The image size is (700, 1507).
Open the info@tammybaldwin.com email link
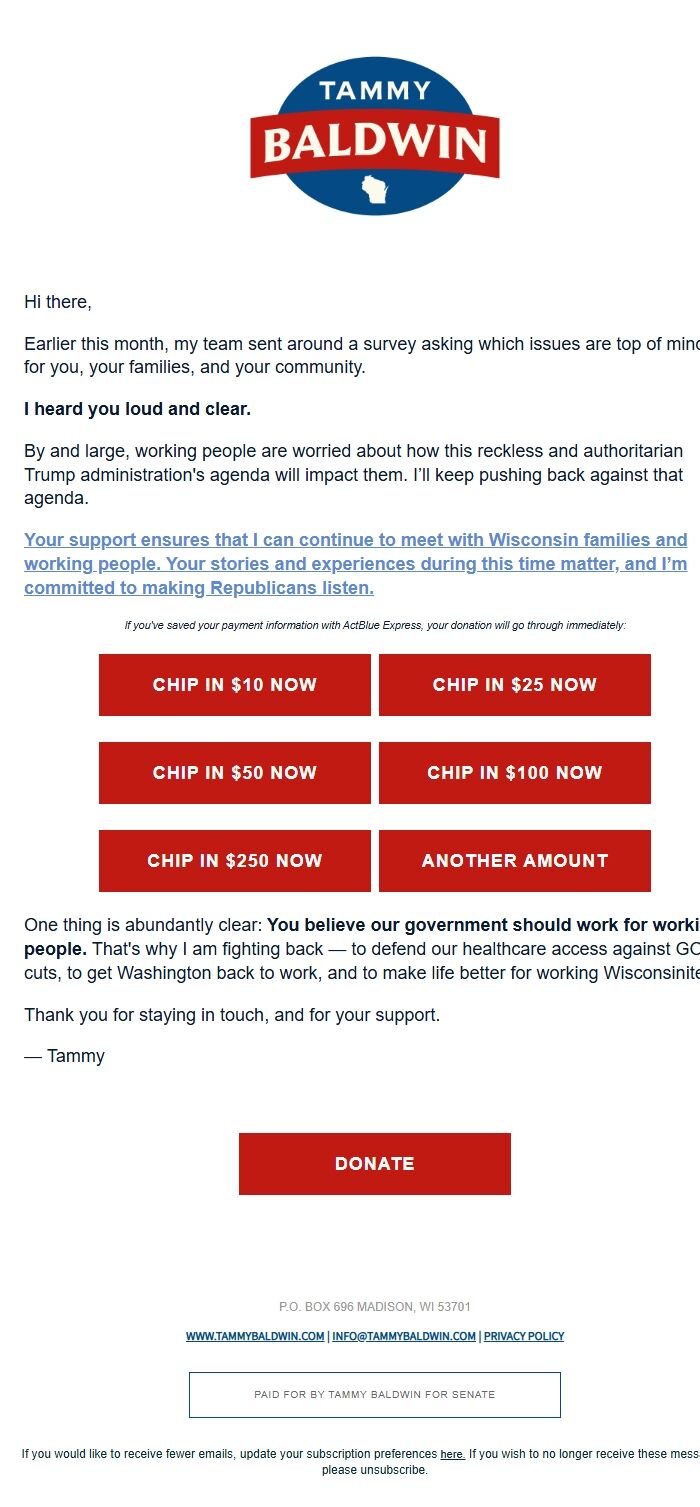404,1336
